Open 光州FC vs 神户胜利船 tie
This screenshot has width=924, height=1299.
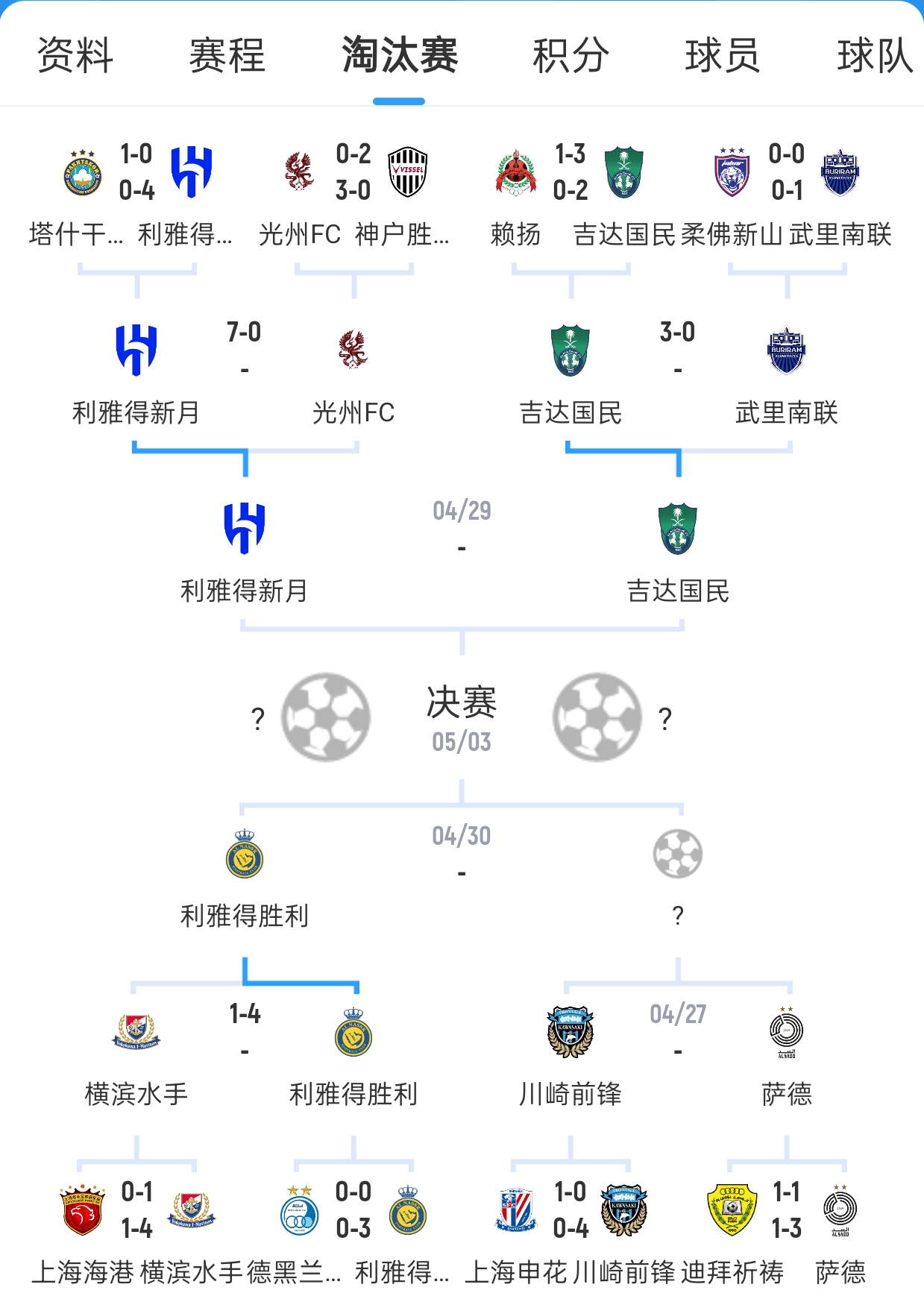tap(353, 173)
